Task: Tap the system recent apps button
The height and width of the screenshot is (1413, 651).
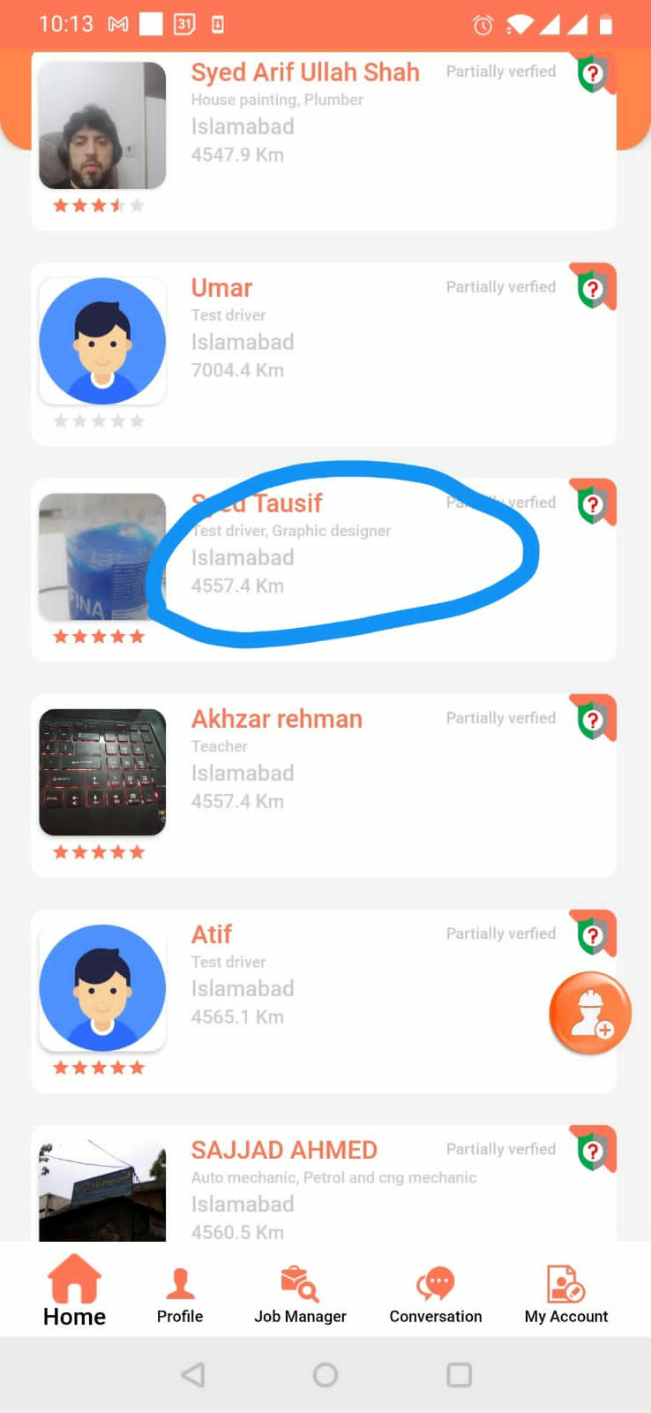Action: point(458,1375)
